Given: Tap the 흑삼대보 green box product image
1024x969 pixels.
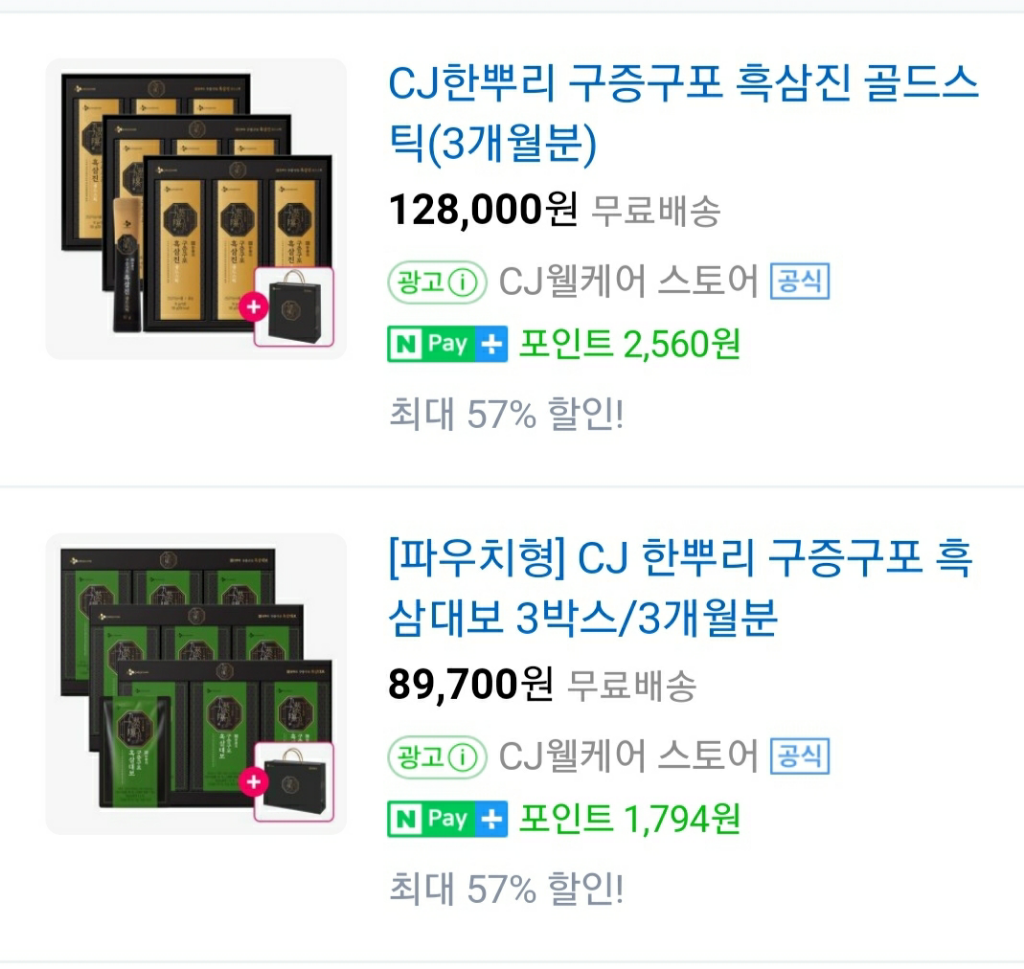Looking at the screenshot, I should [x=196, y=683].
